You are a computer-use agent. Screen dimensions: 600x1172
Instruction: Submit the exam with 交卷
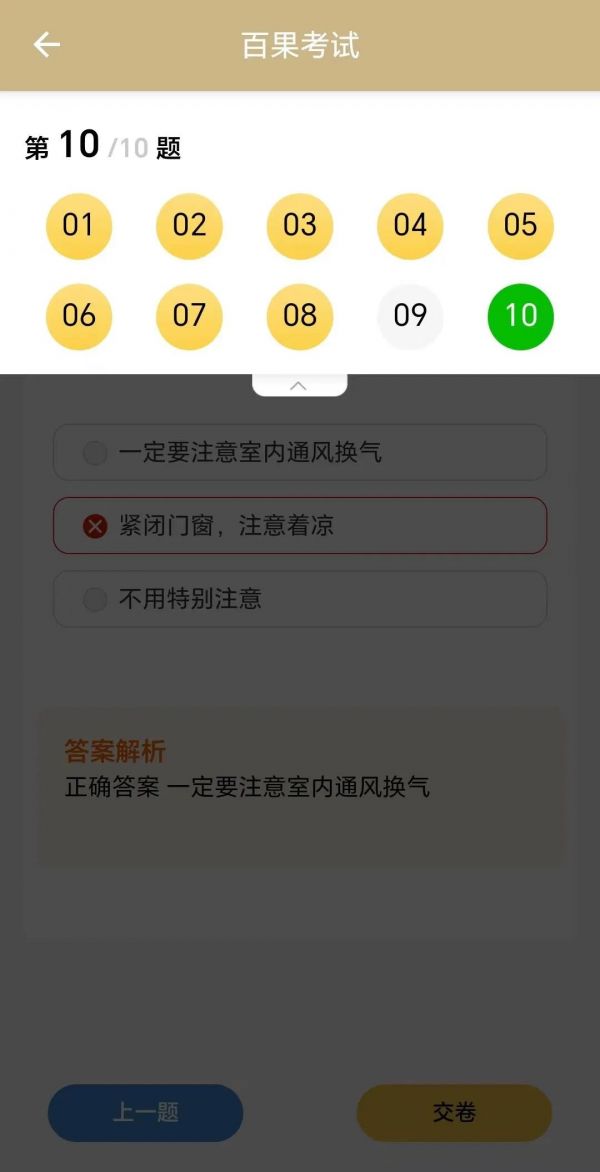click(x=454, y=1113)
